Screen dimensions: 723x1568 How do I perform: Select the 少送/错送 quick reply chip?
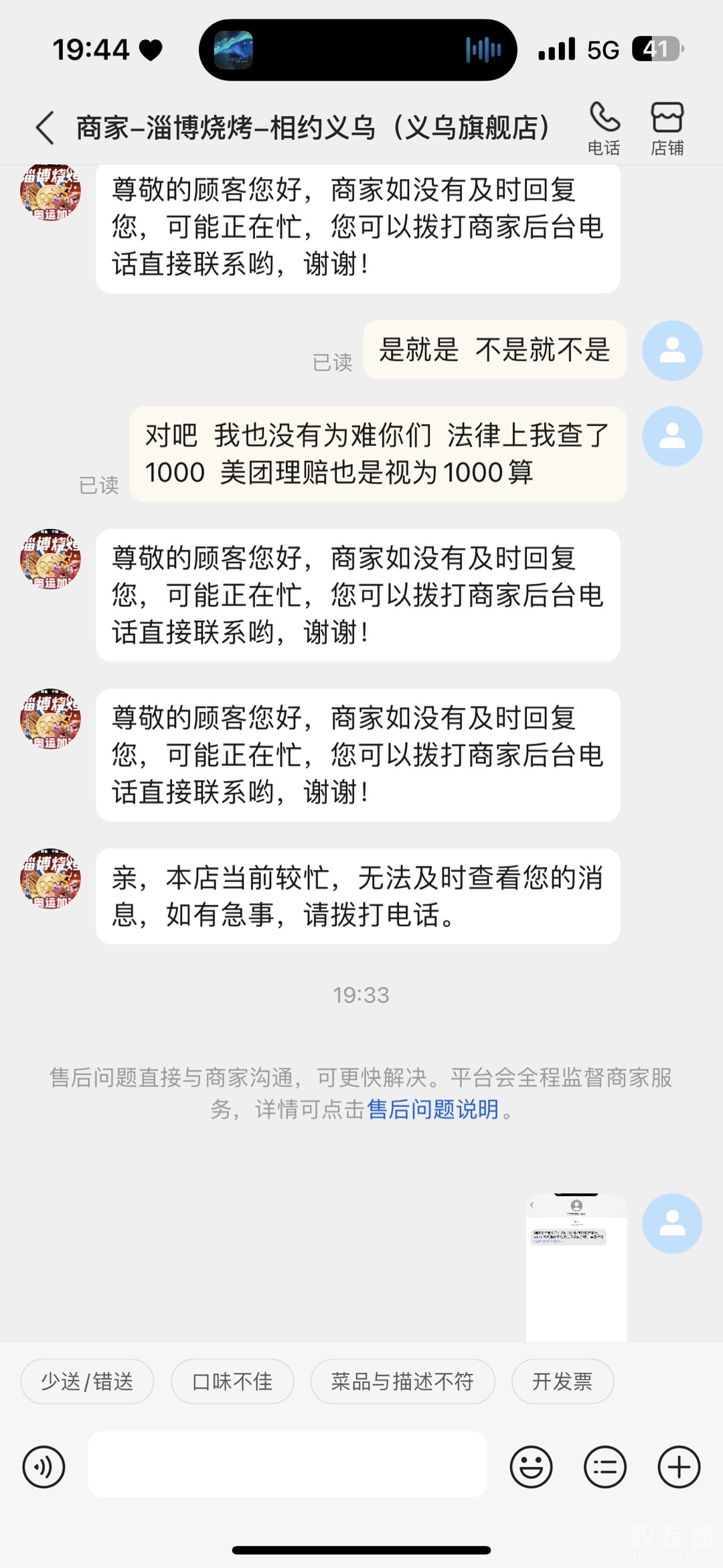[x=87, y=1381]
